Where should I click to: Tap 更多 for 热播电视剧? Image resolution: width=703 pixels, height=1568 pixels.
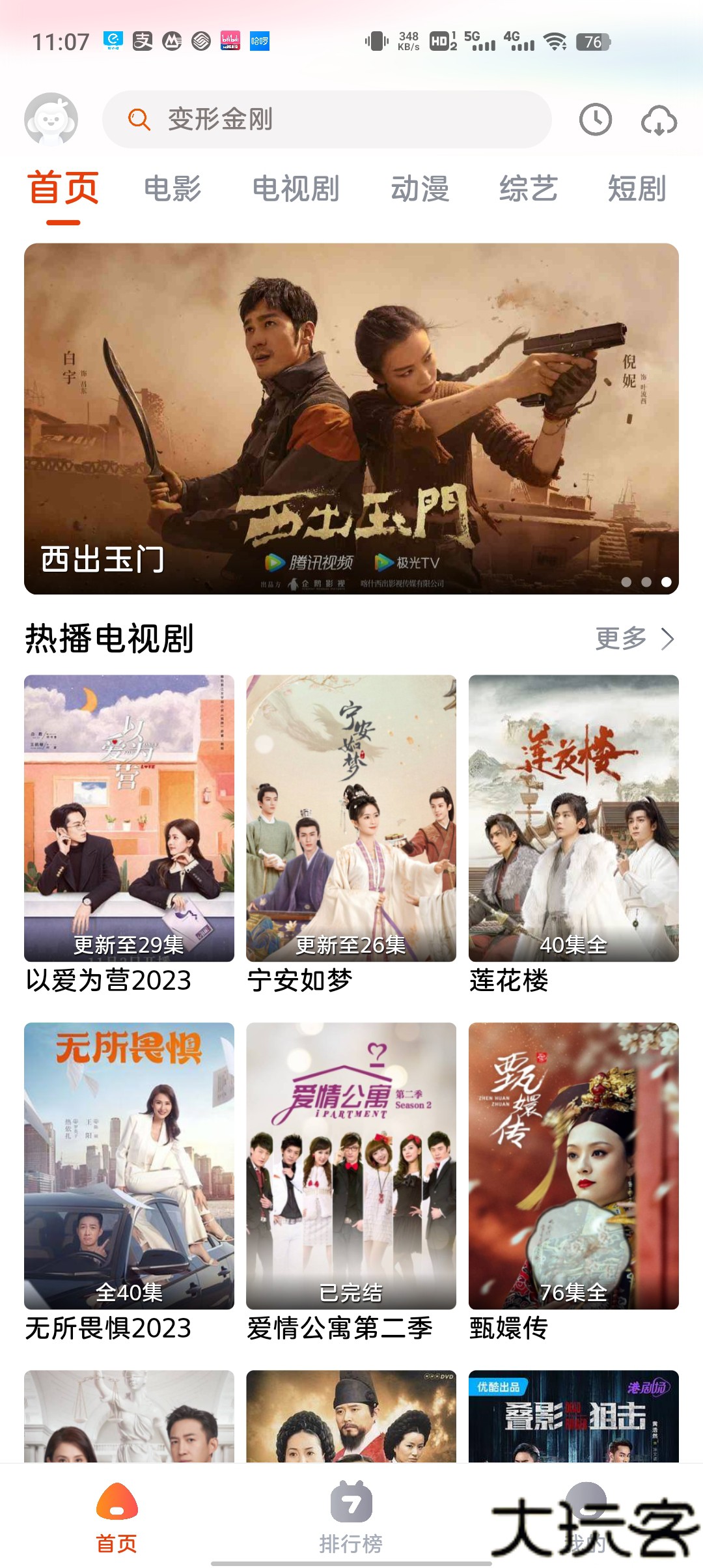pyautogui.click(x=634, y=638)
